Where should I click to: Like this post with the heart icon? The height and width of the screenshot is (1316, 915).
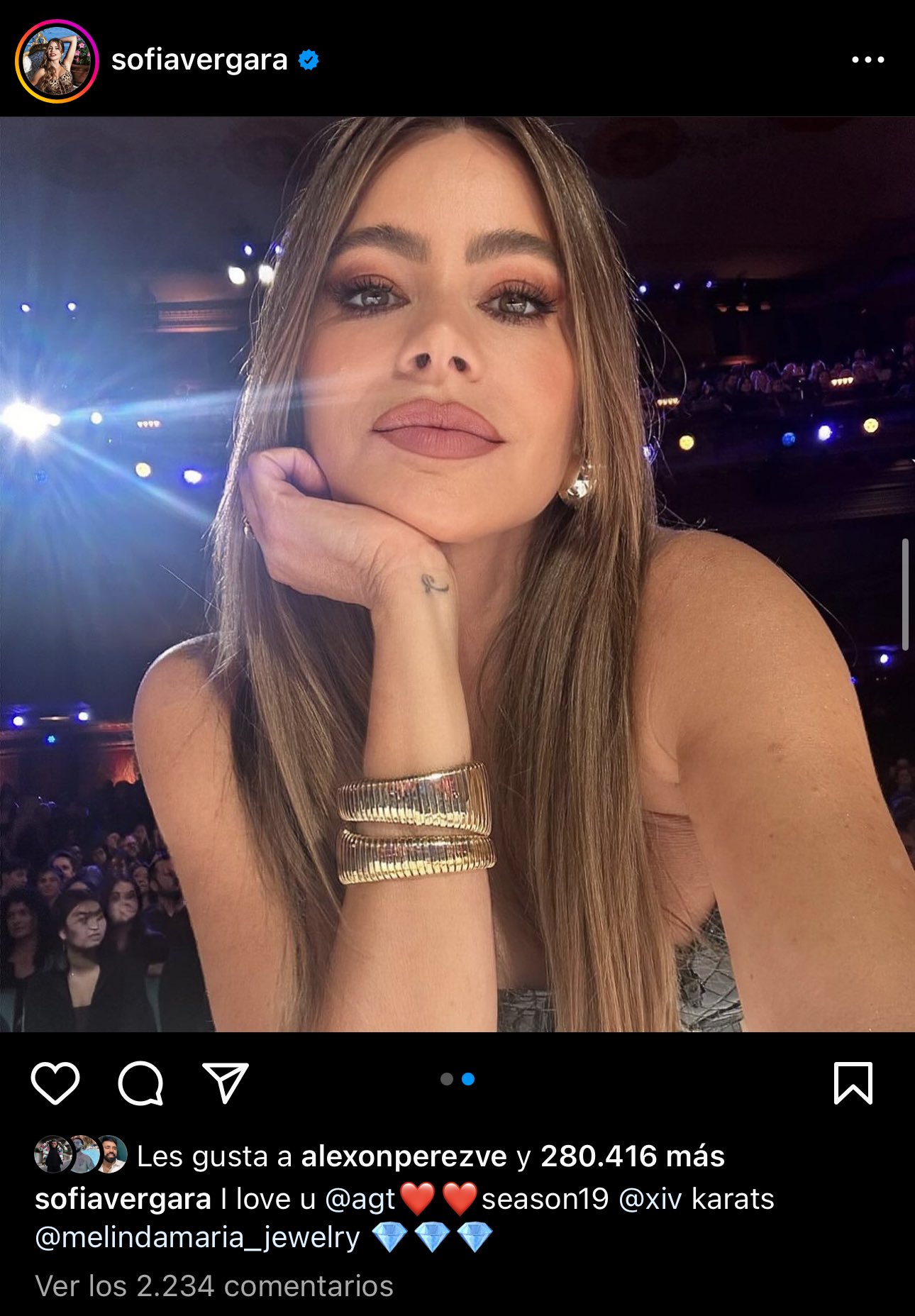click(x=55, y=1083)
